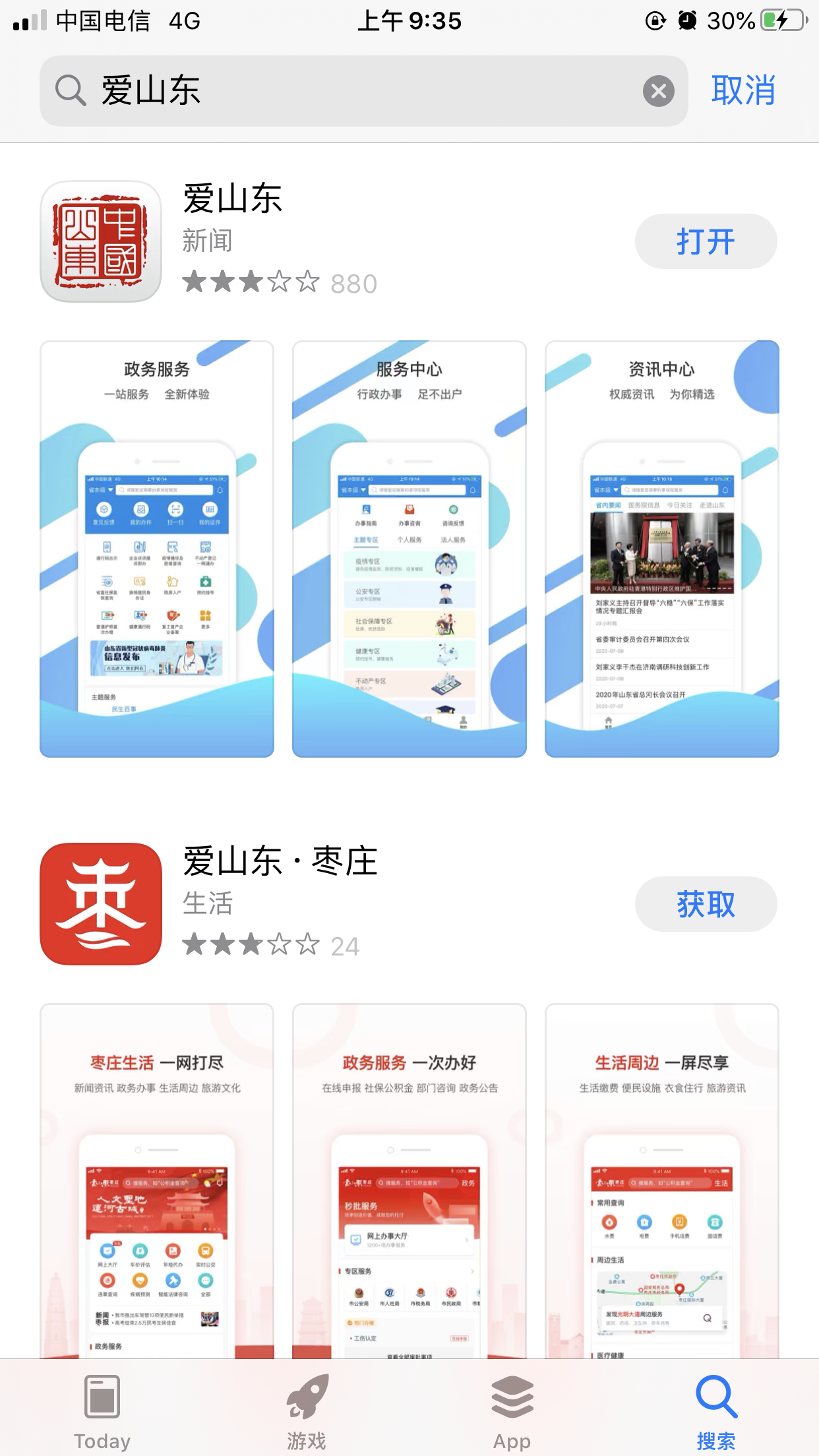The image size is (819, 1456).
Task: Clear the search text with the X icon
Action: point(658,91)
